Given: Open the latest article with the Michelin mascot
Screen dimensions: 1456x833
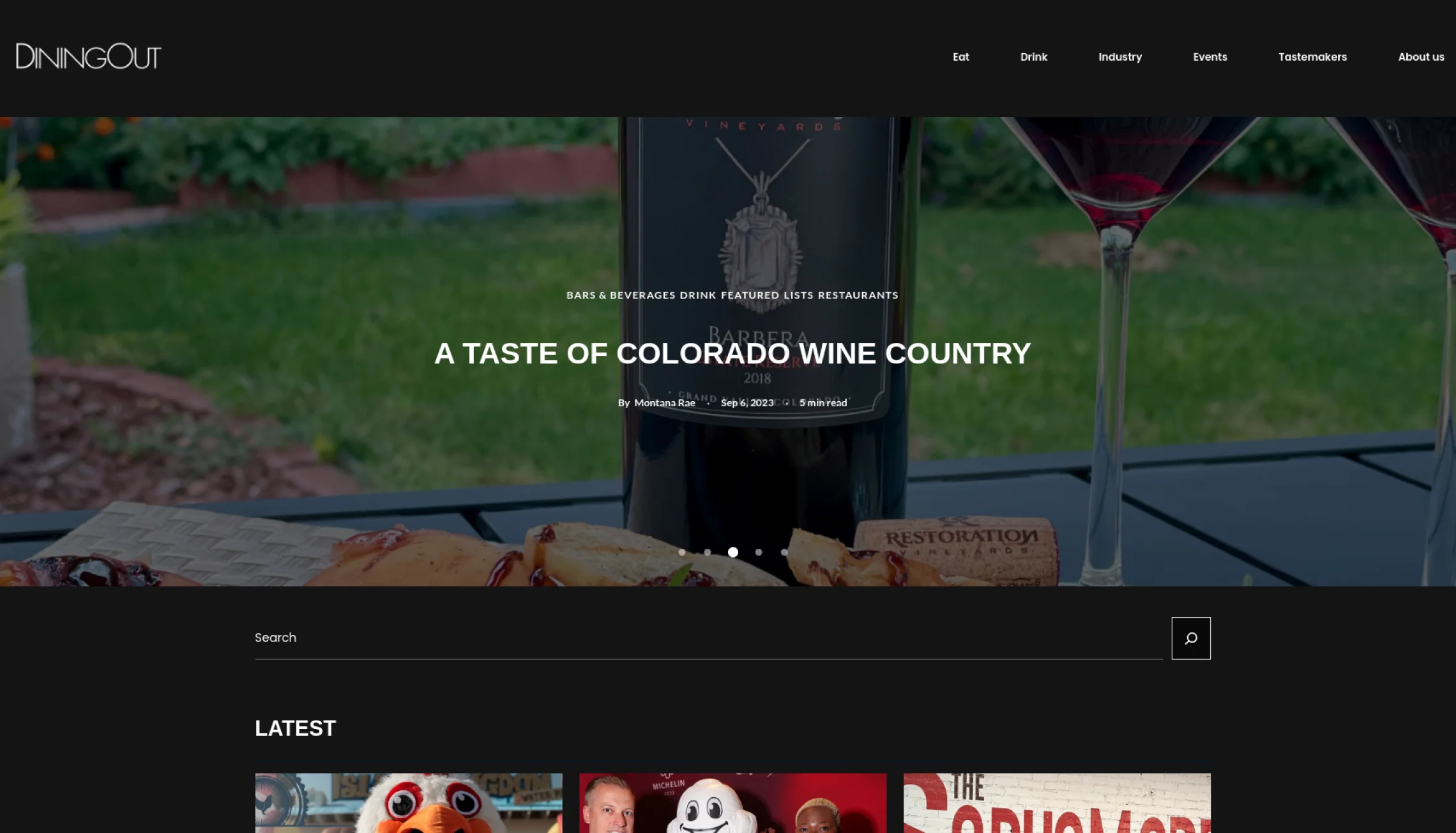Looking at the screenshot, I should click(732, 802).
